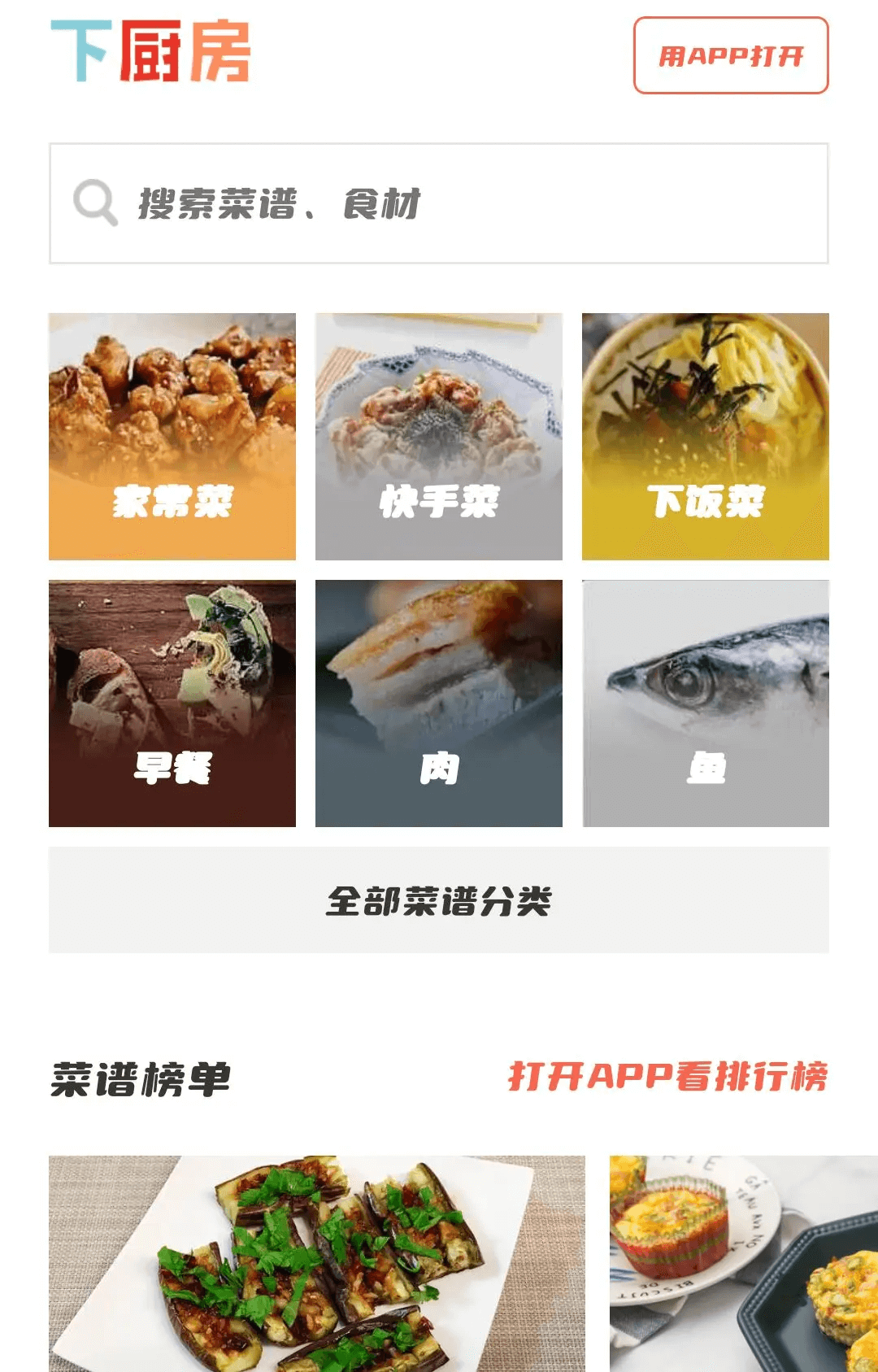Follow the 打开APP看排行榜 link
The image size is (878, 1372).
[x=667, y=1077]
